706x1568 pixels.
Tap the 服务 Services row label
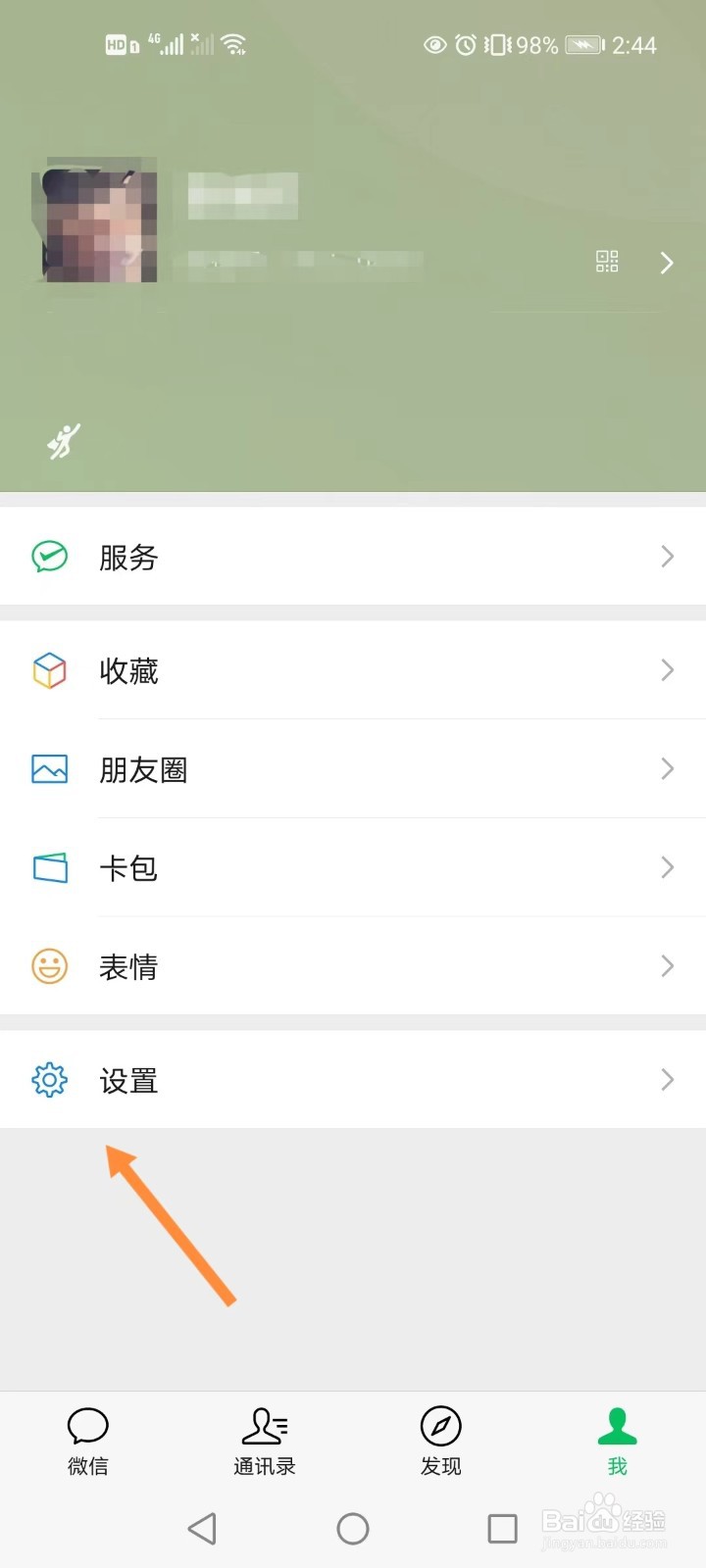coord(128,556)
